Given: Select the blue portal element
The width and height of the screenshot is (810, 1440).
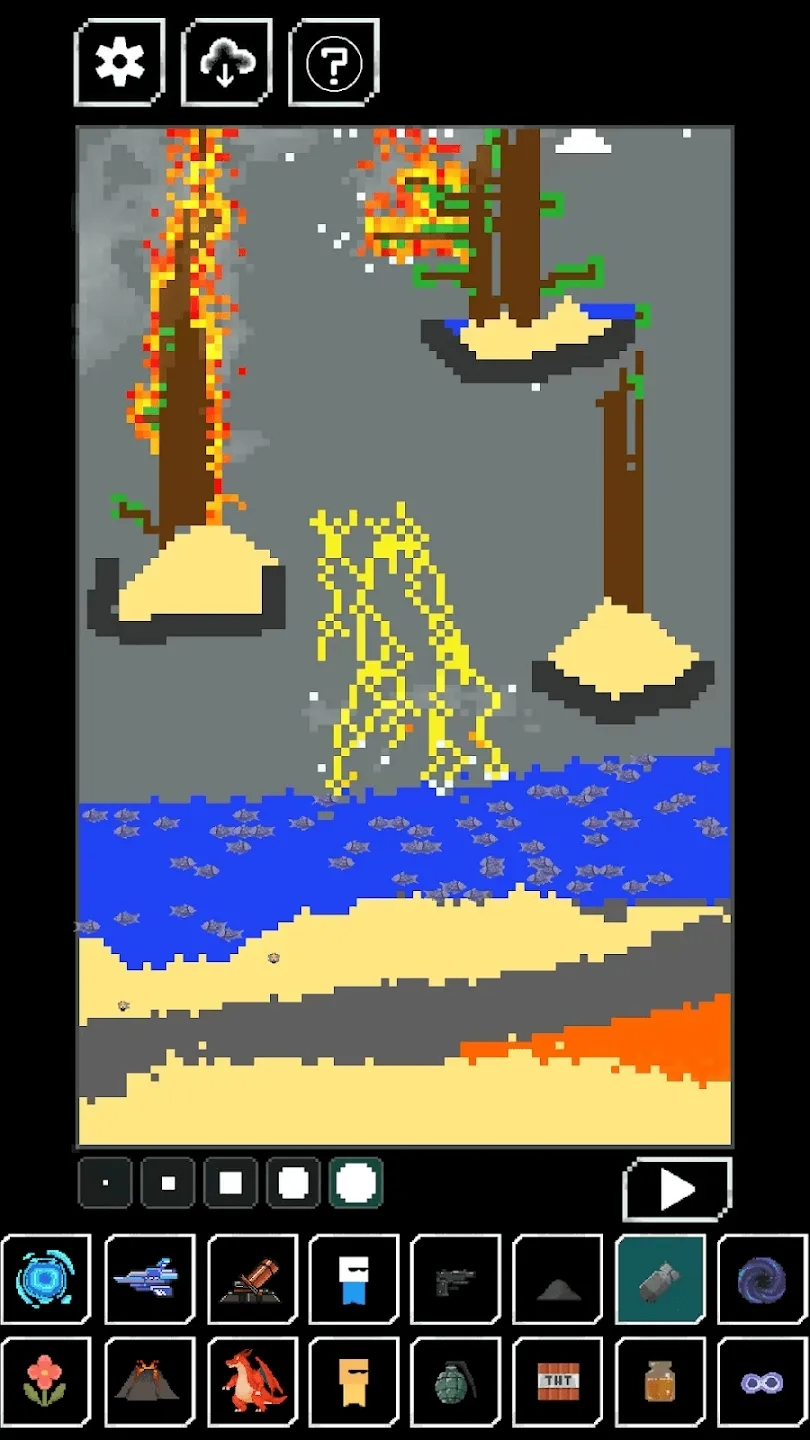Looking at the screenshot, I should pyautogui.click(x=46, y=1279).
